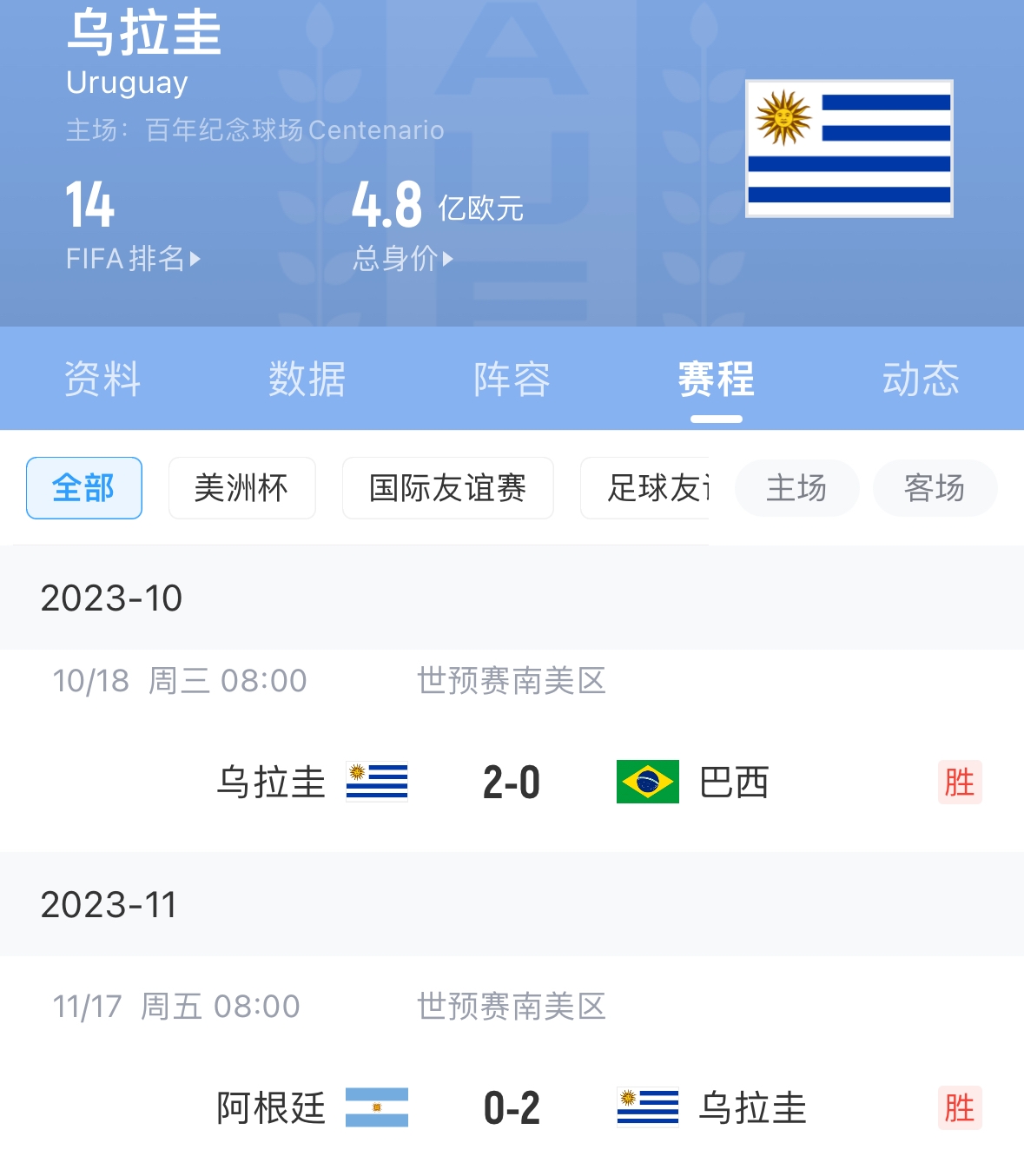Image resolution: width=1024 pixels, height=1176 pixels.
Task: Show only 主场 home matches
Action: pos(796,488)
